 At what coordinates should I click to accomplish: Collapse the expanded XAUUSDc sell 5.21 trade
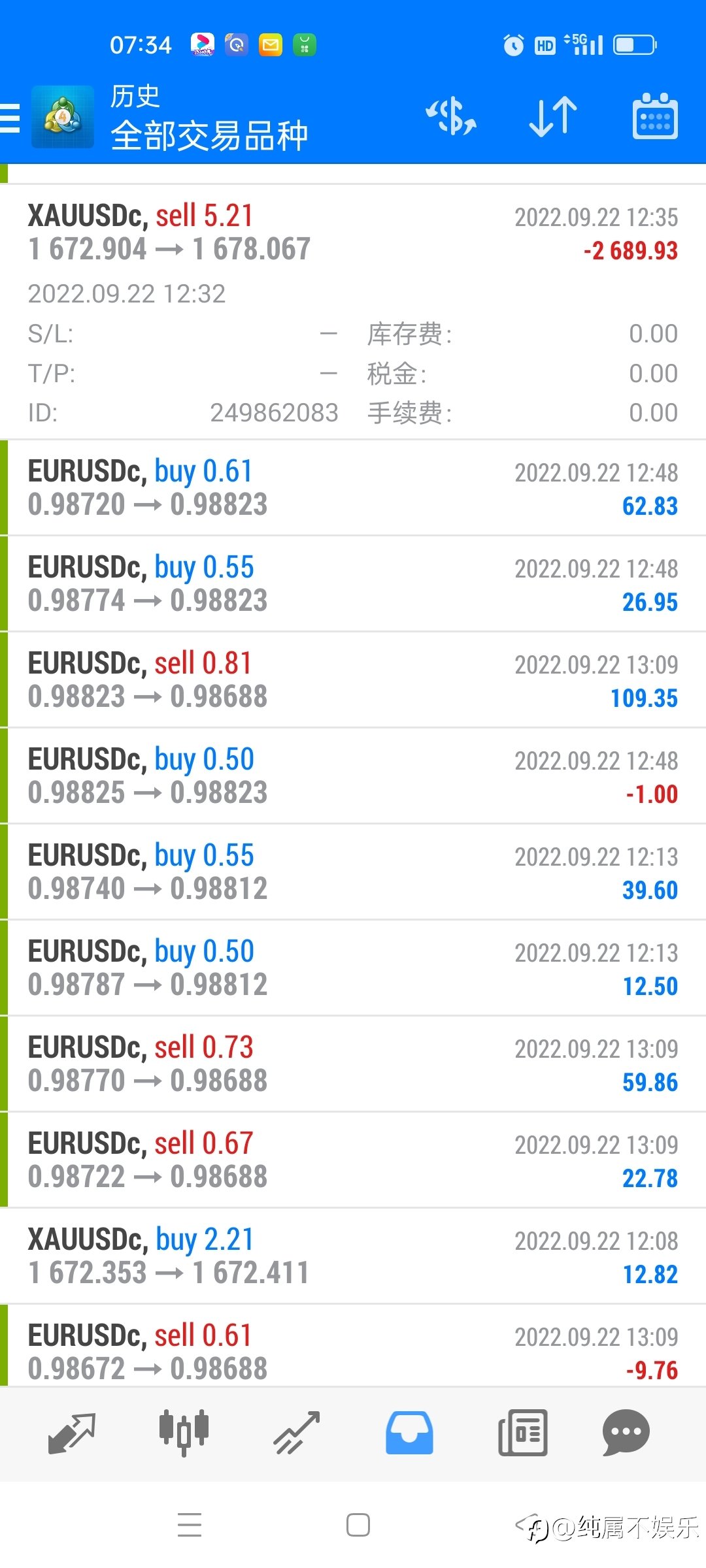353,312
